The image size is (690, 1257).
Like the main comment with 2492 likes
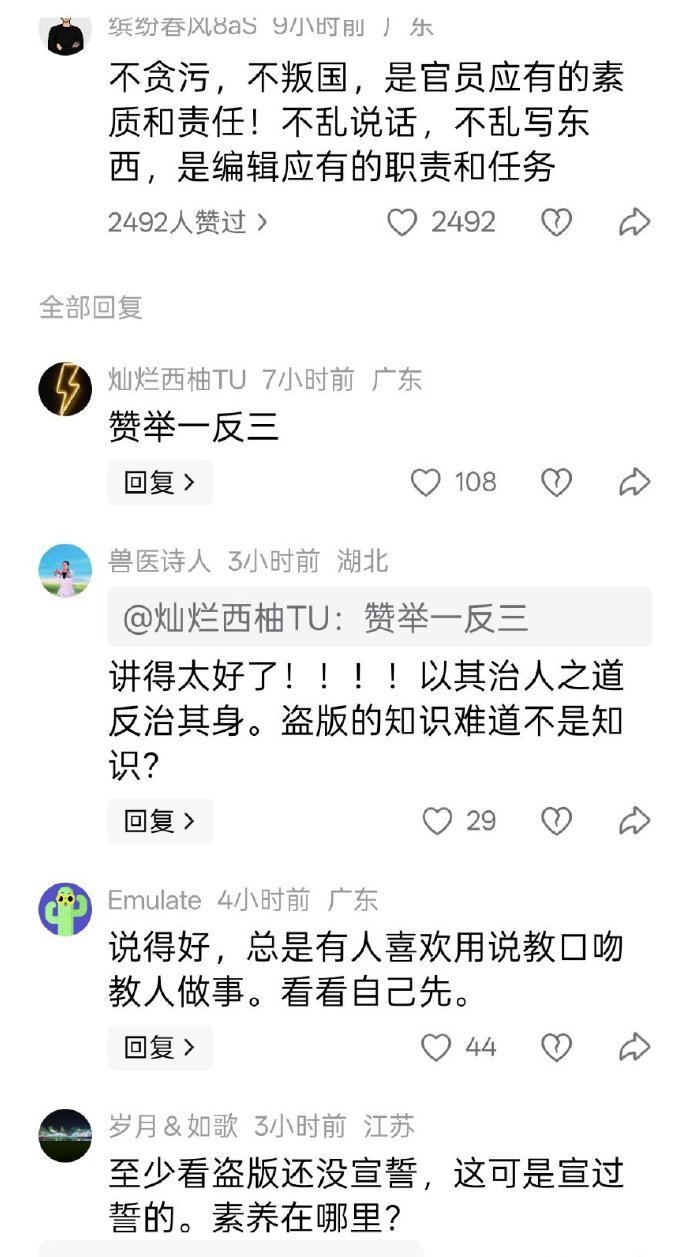[x=402, y=222]
